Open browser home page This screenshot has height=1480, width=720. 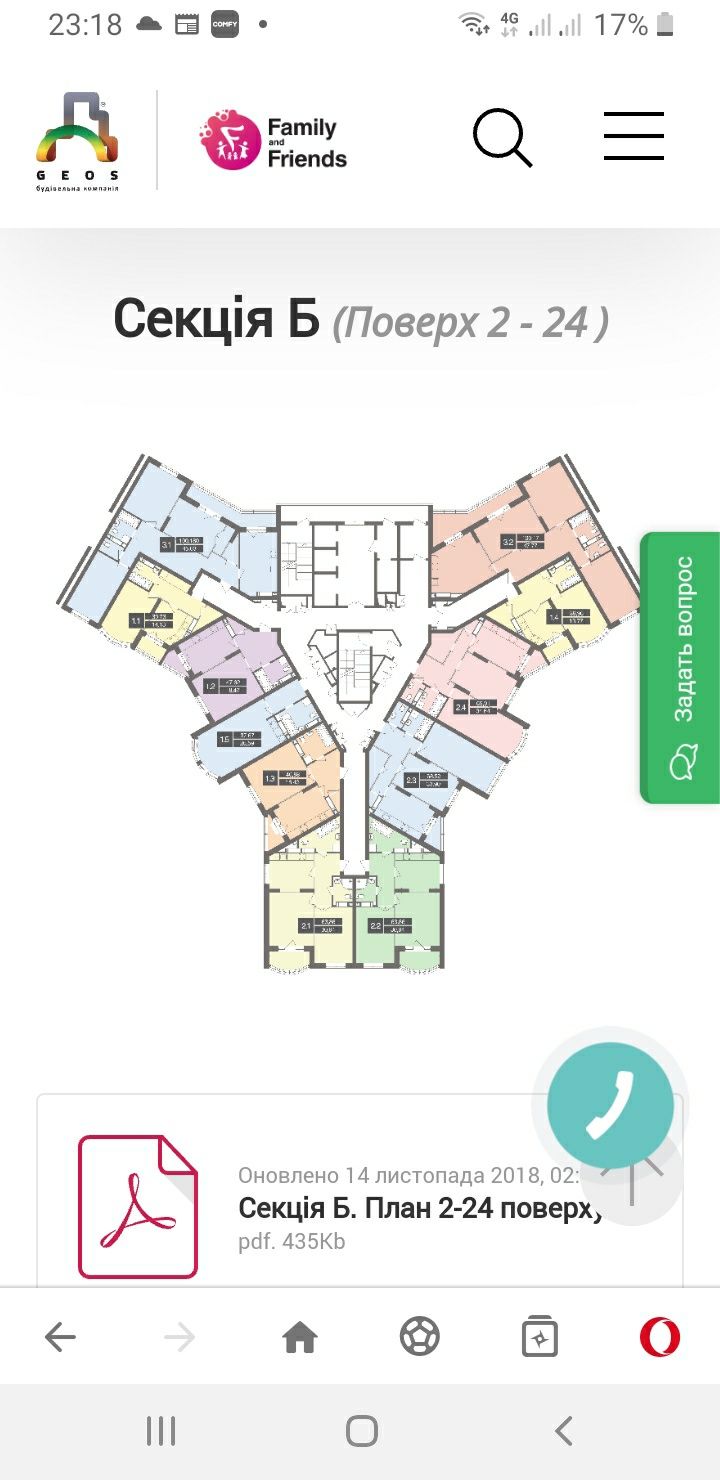click(x=300, y=1337)
